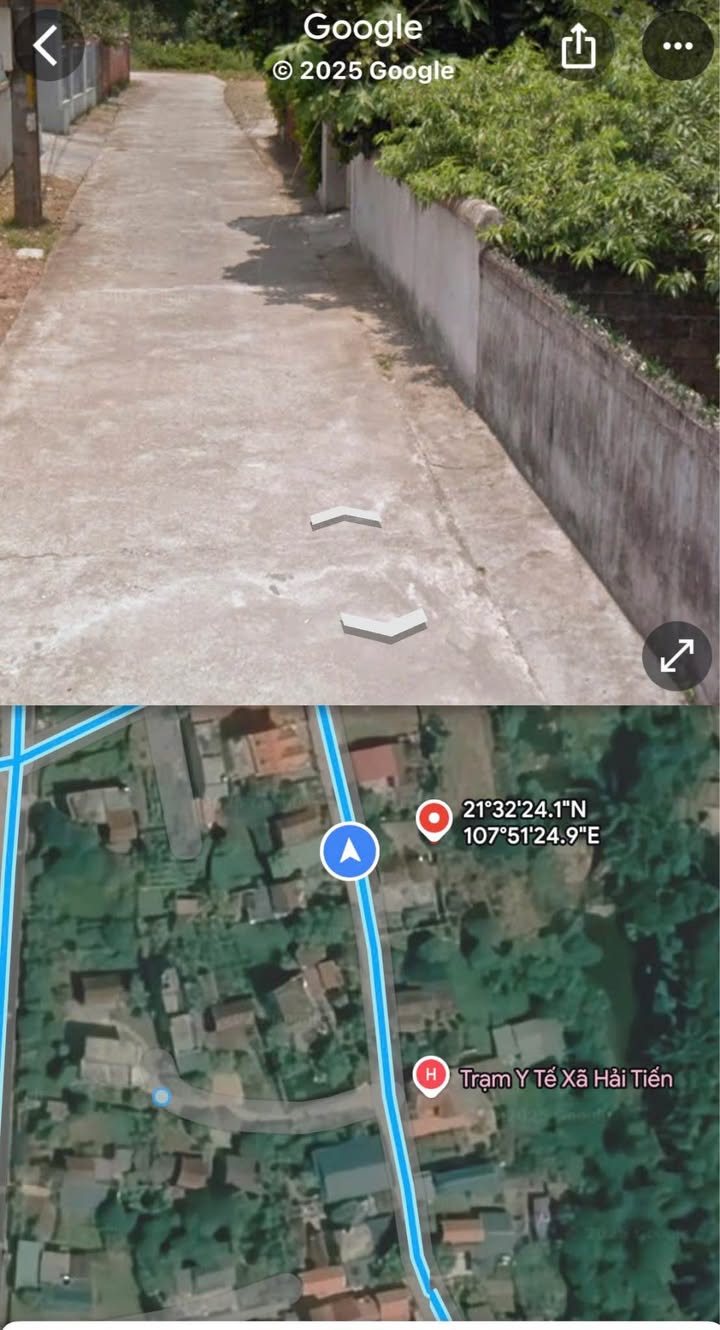Expand Street View to full screen

(677, 656)
